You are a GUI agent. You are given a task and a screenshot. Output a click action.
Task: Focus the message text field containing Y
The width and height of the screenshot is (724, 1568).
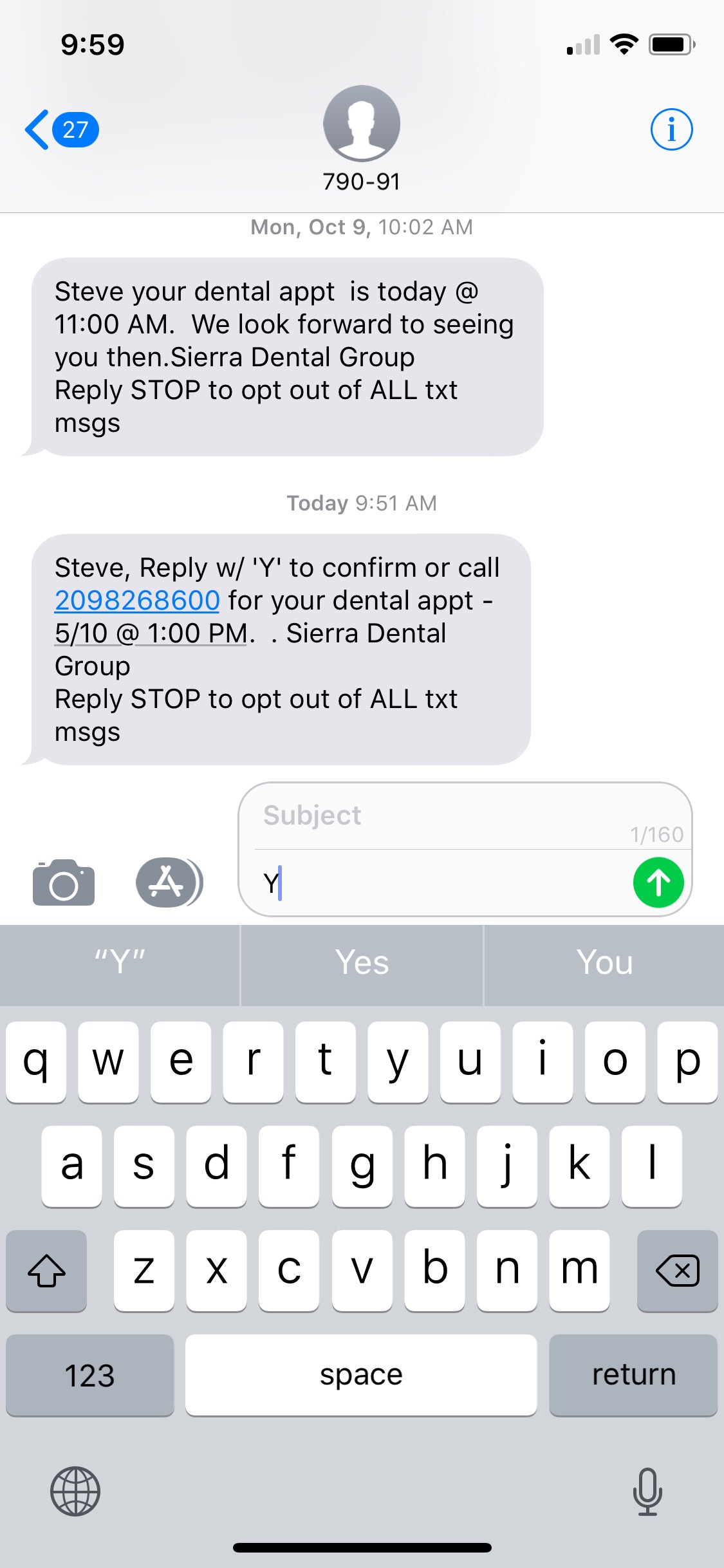444,882
